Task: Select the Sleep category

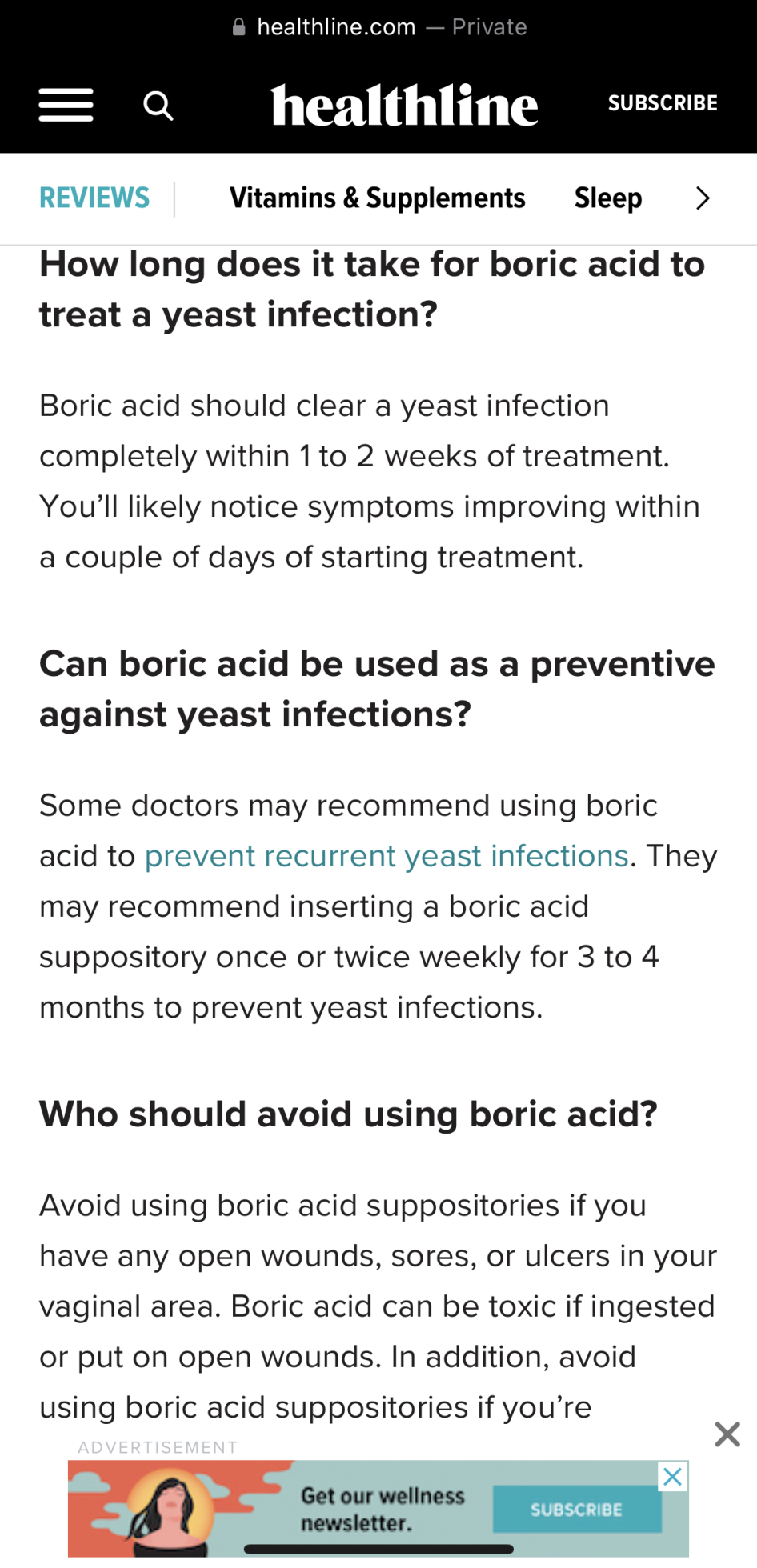Action: (607, 198)
